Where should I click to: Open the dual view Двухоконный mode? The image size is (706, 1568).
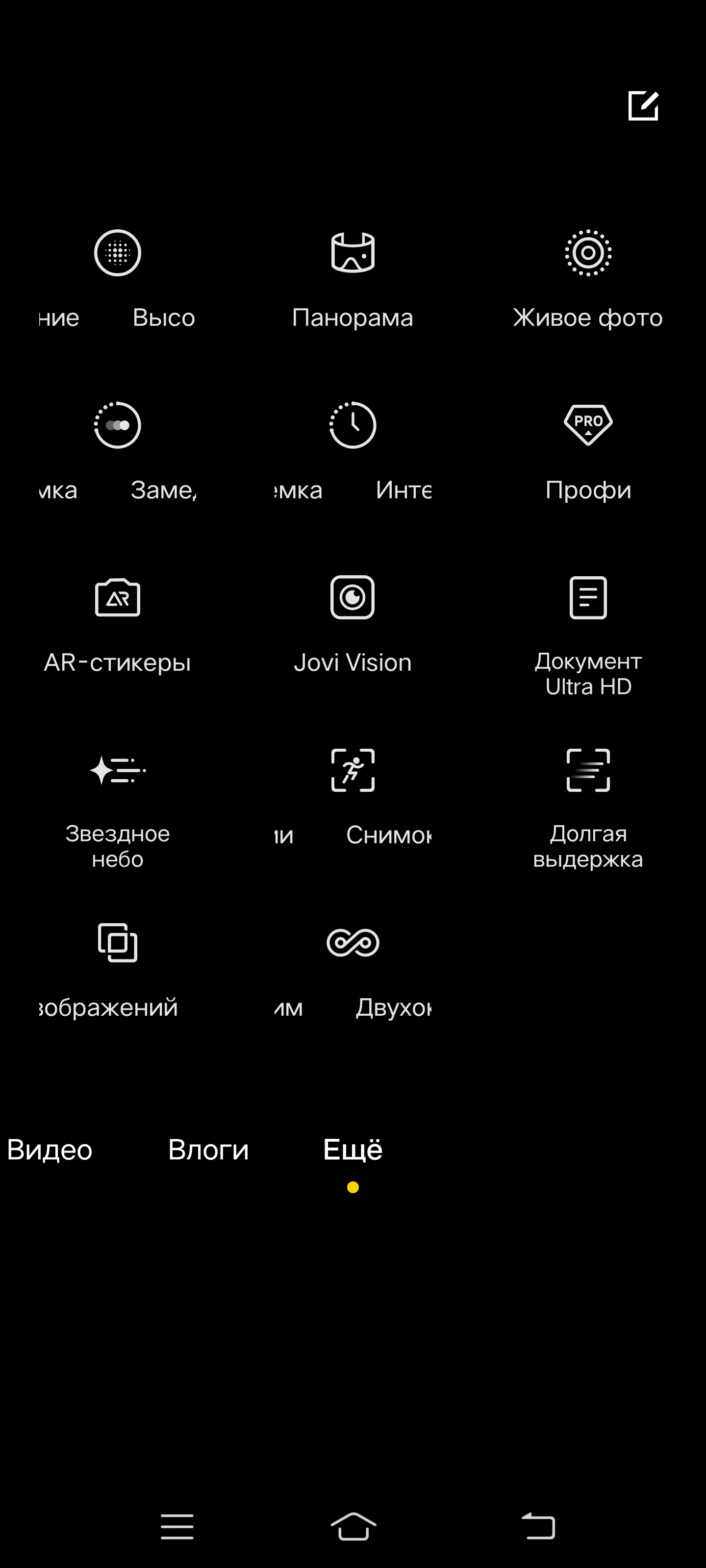(x=353, y=943)
